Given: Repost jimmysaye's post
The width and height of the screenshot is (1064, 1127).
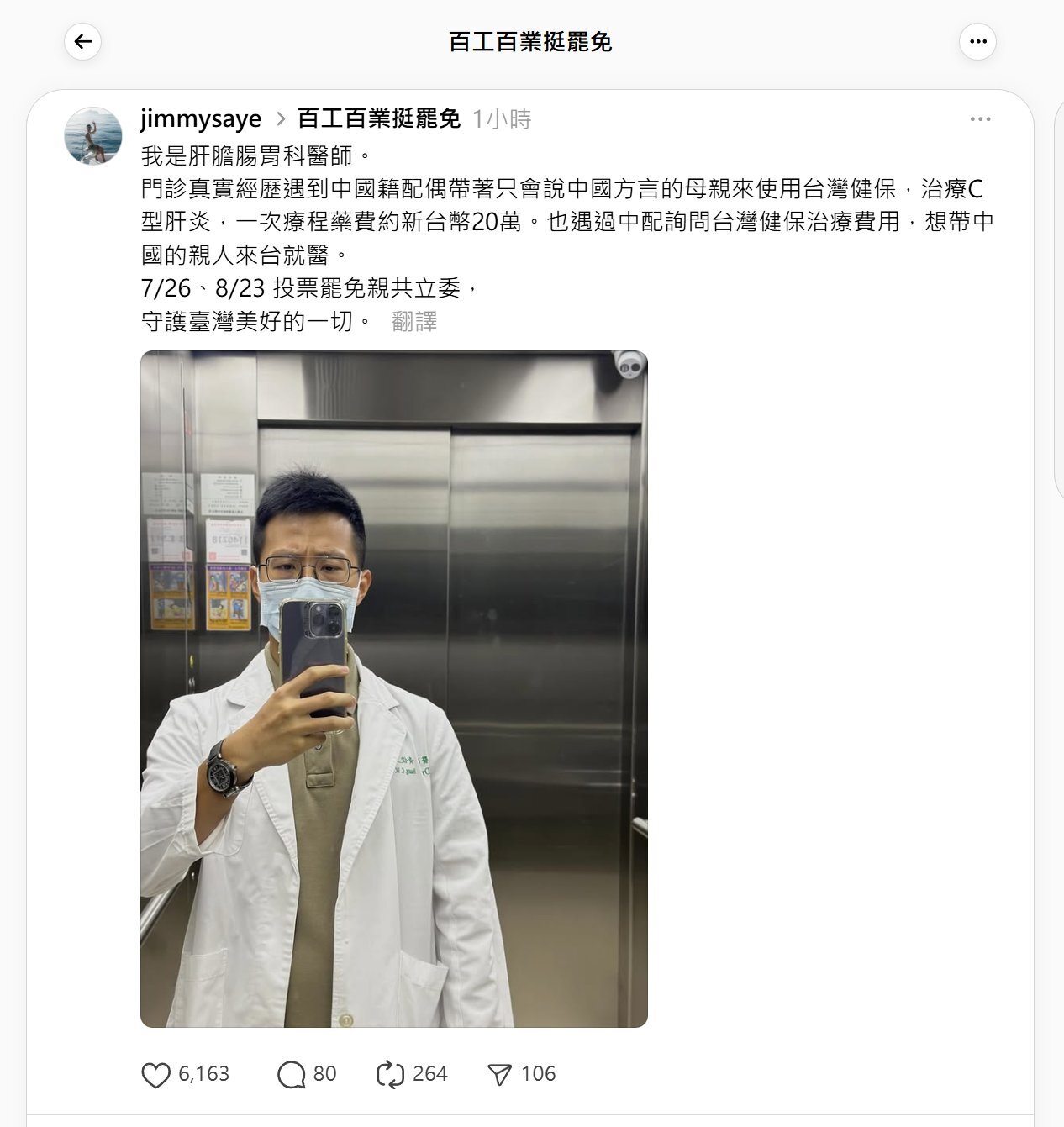Looking at the screenshot, I should 391,1074.
